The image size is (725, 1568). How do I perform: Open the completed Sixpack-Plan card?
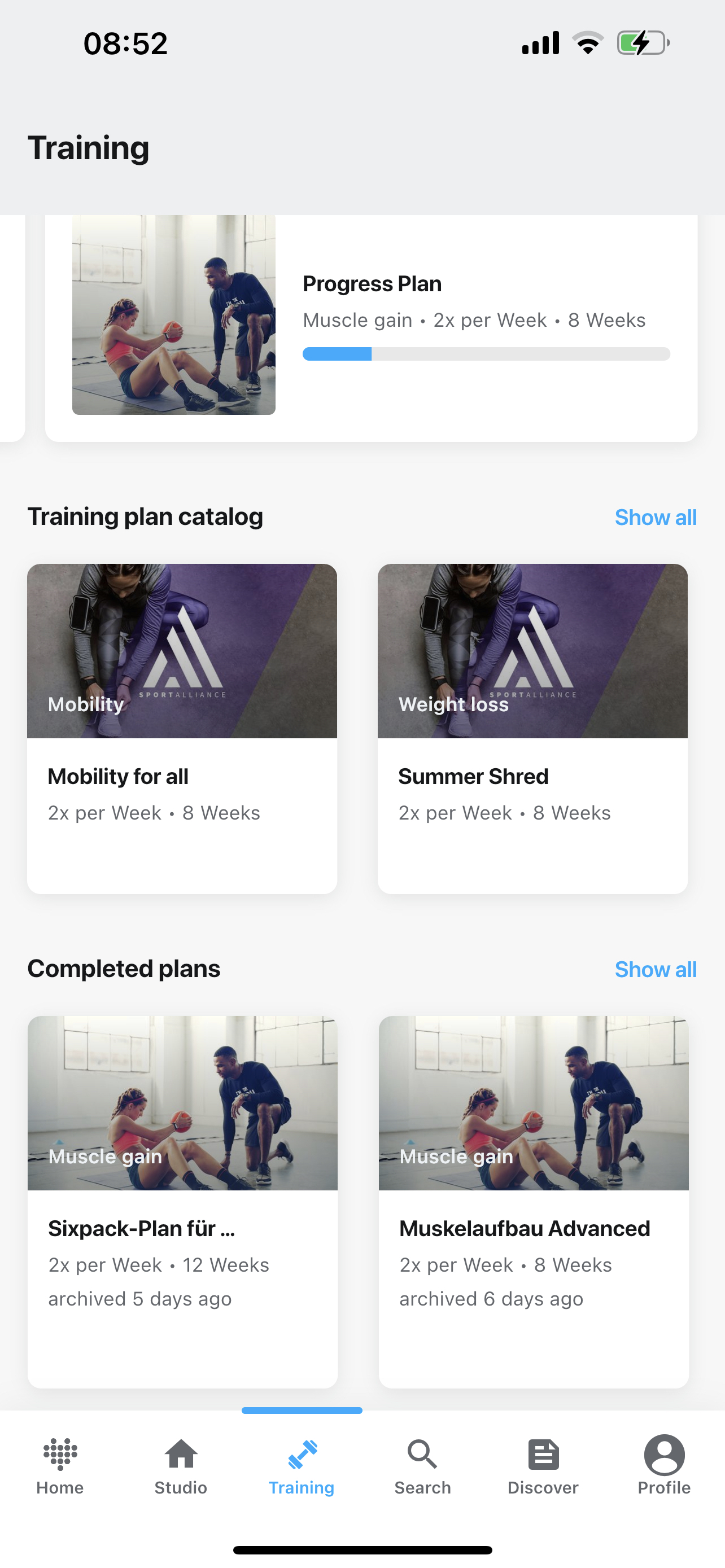tap(182, 1202)
